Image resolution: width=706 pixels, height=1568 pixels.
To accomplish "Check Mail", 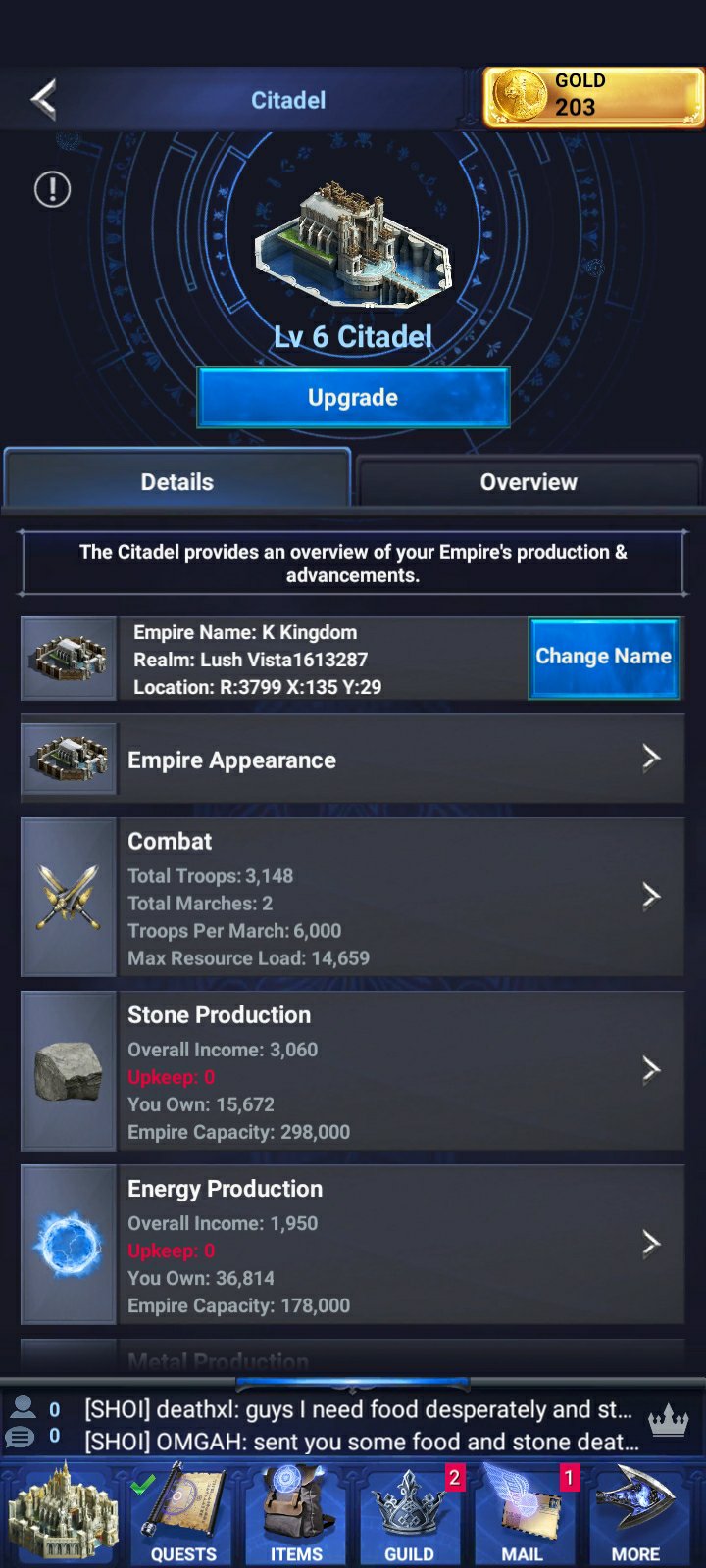I will tap(524, 1514).
